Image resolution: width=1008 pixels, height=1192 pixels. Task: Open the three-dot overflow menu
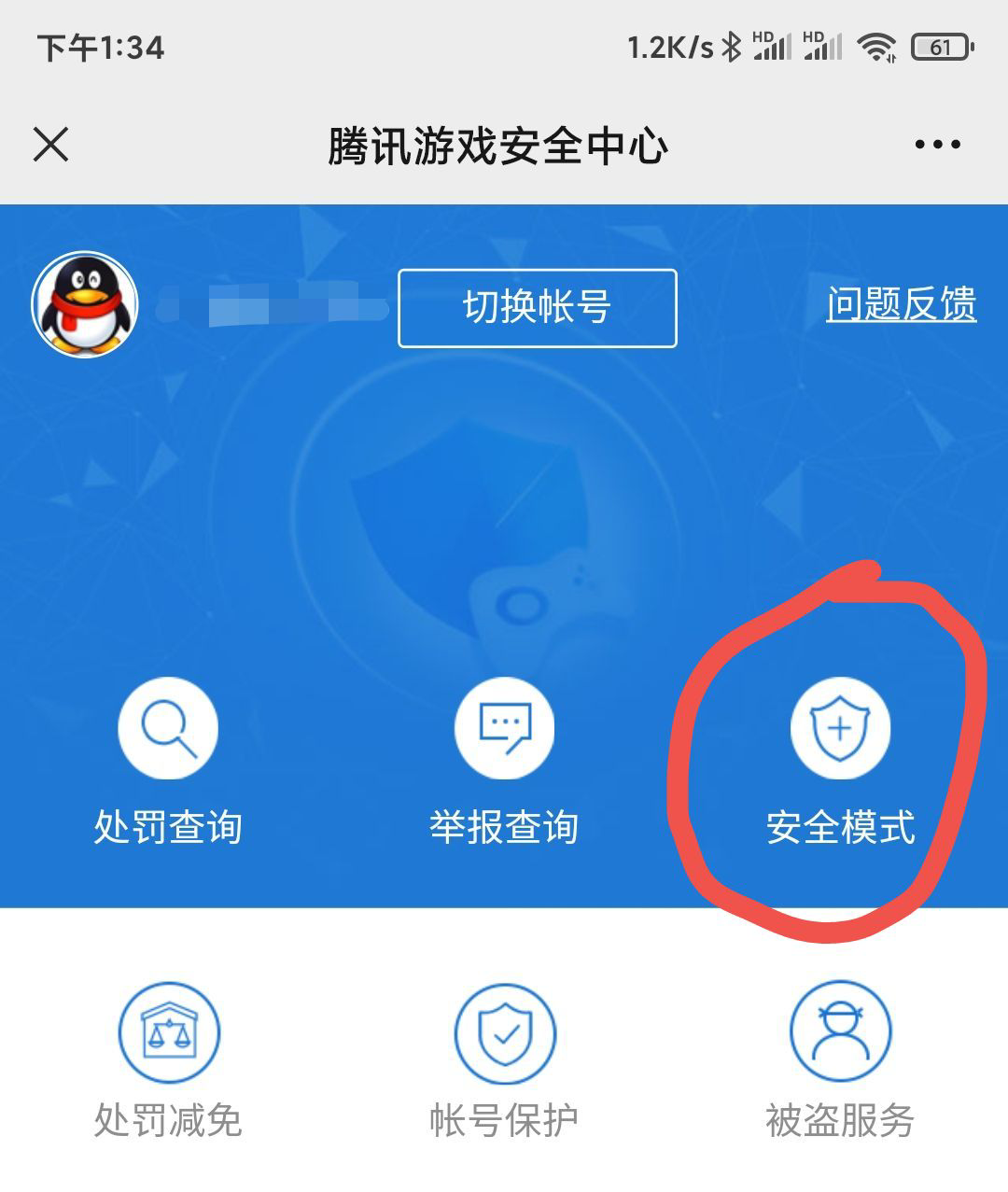937,145
